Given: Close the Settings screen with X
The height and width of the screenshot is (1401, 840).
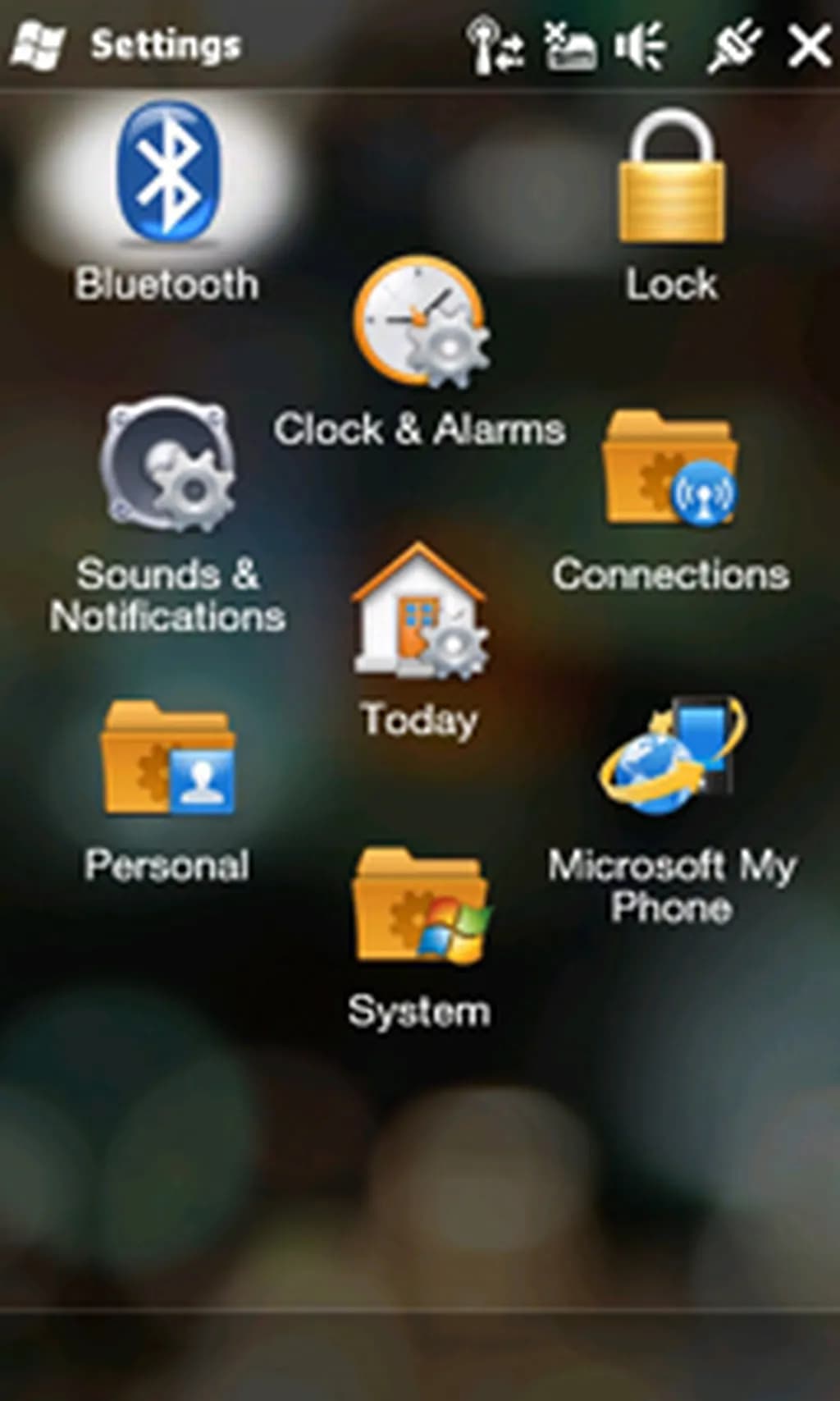Looking at the screenshot, I should 808,45.
